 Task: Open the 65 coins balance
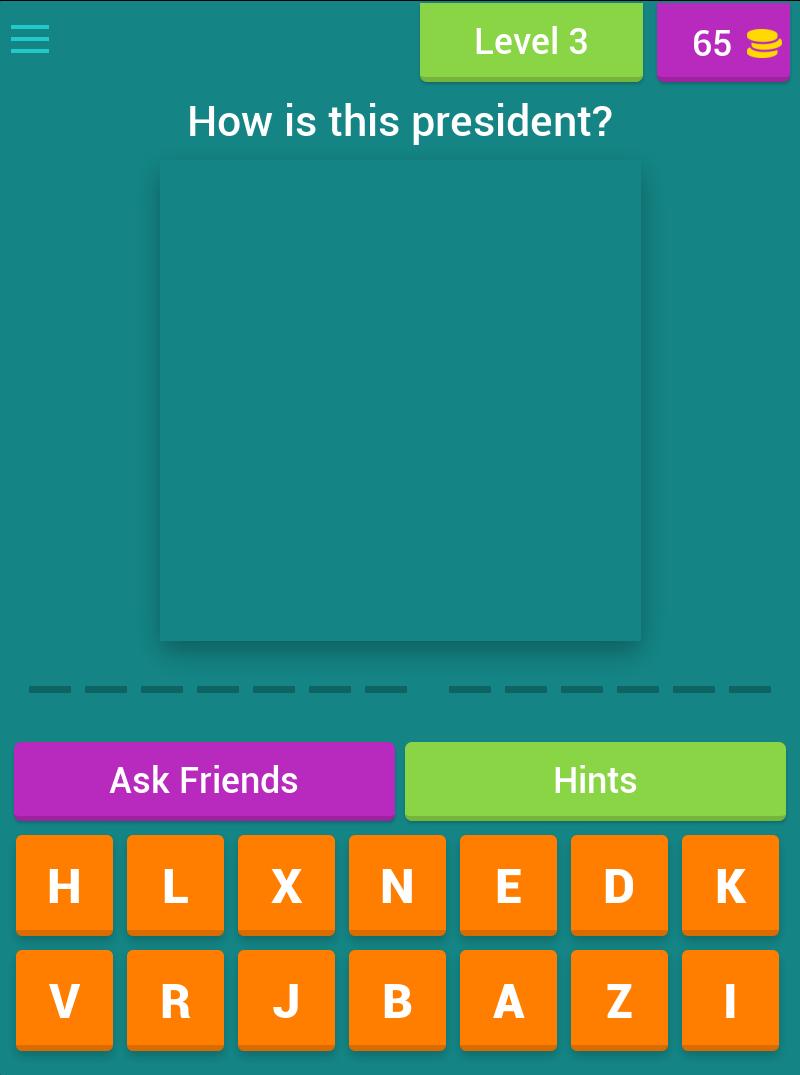723,43
